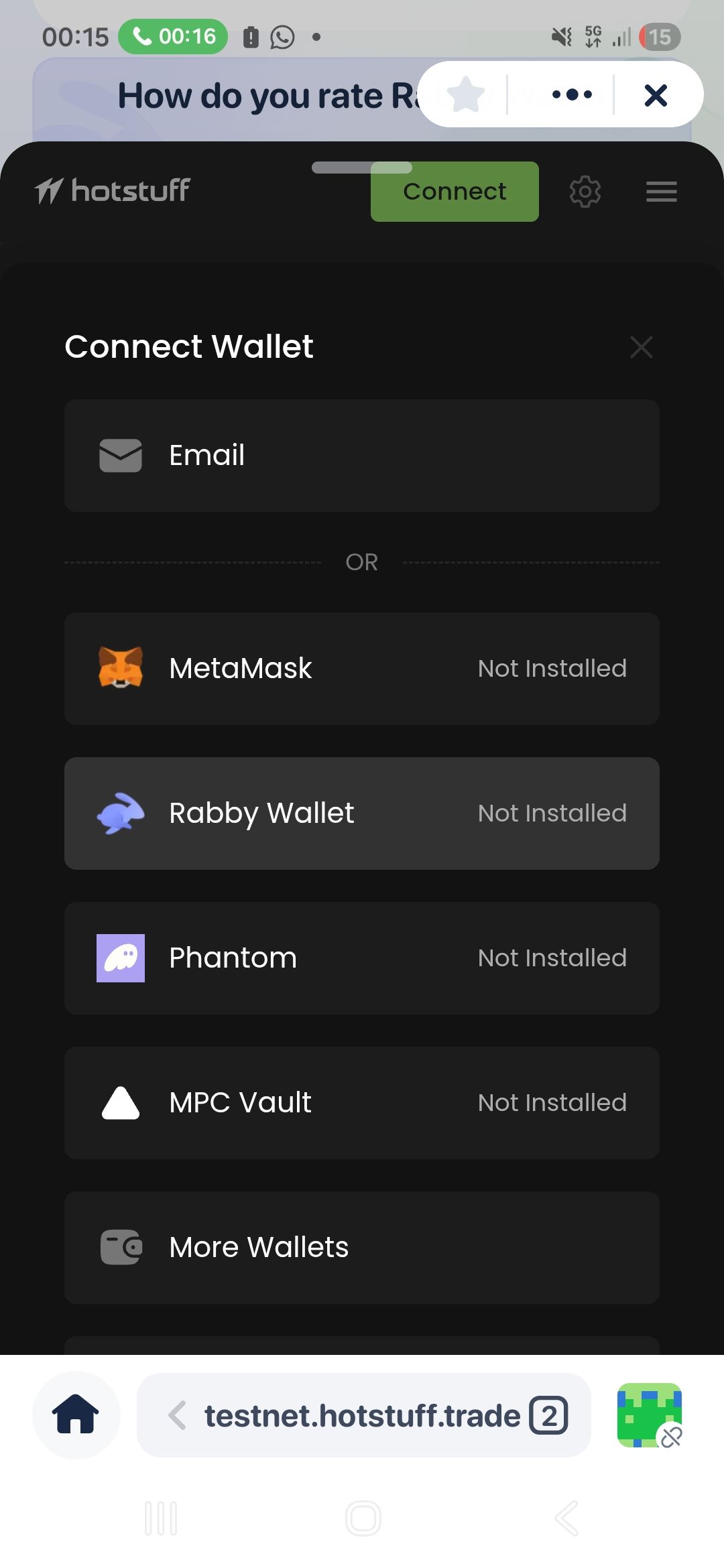Viewport: 724px width, 1568px height.
Task: Select MPC Vault wallet
Action: (x=362, y=1103)
